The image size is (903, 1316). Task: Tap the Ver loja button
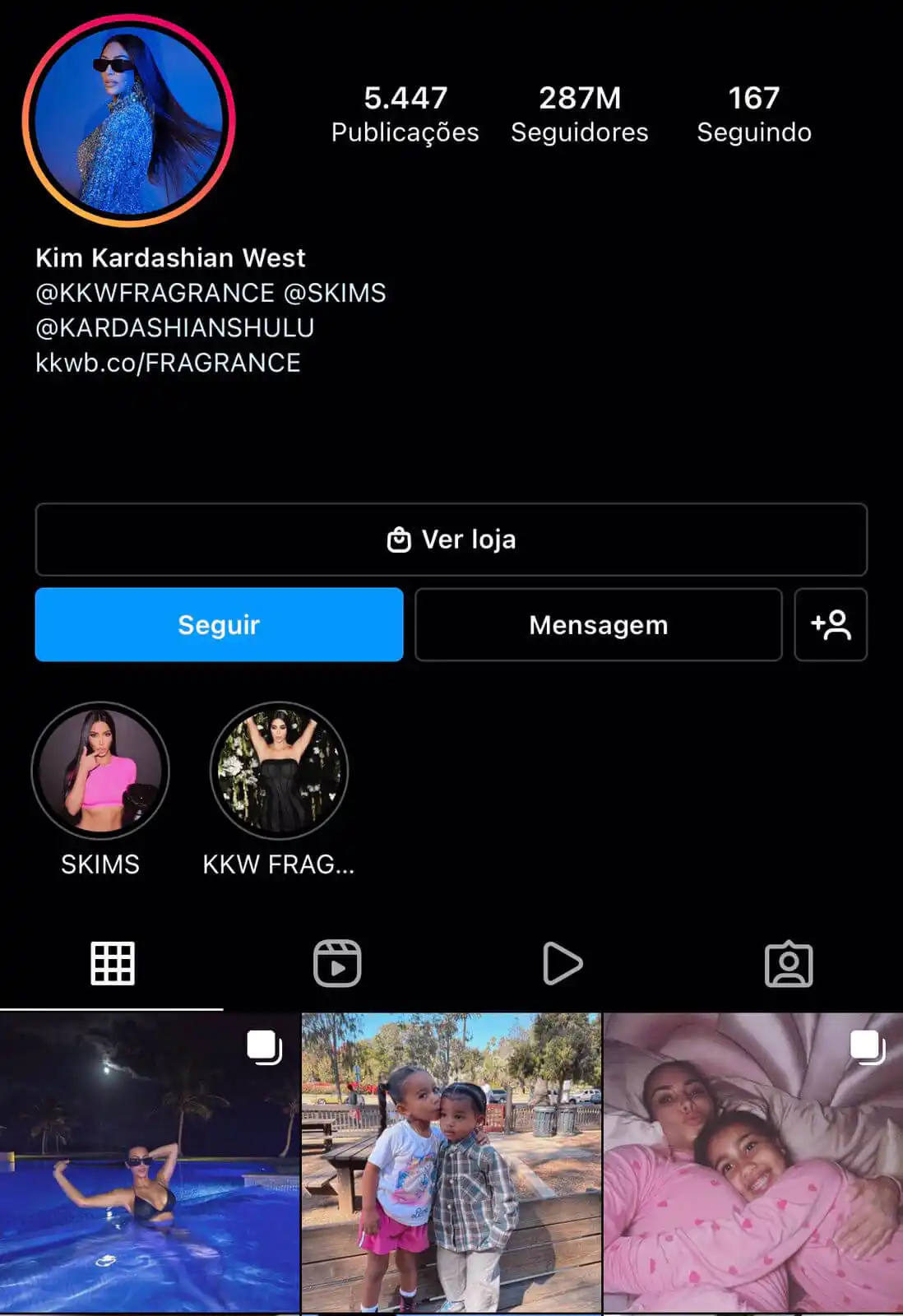point(451,540)
